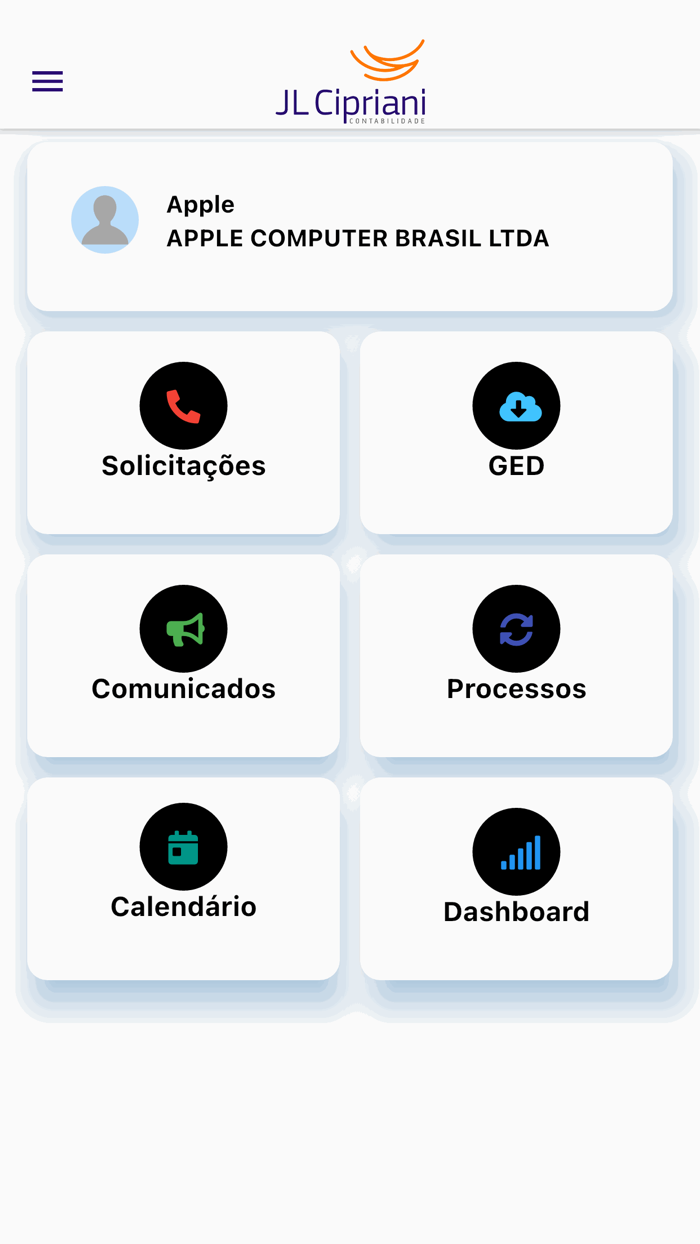Screen dimensions: 700x1244
Task: Select the Processos card
Action: pos(516,655)
